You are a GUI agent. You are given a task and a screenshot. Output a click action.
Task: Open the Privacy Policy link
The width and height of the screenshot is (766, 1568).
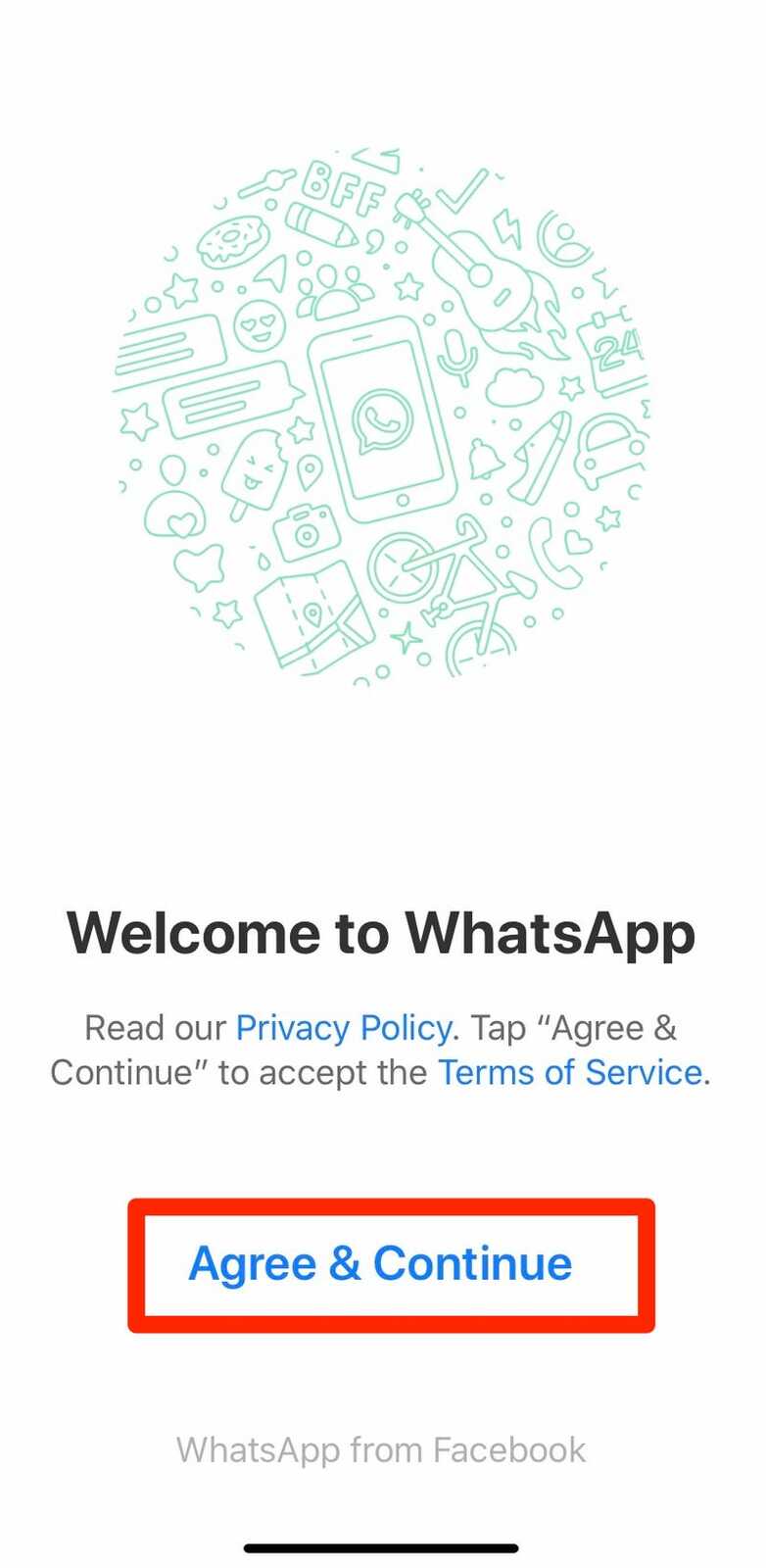343,1028
